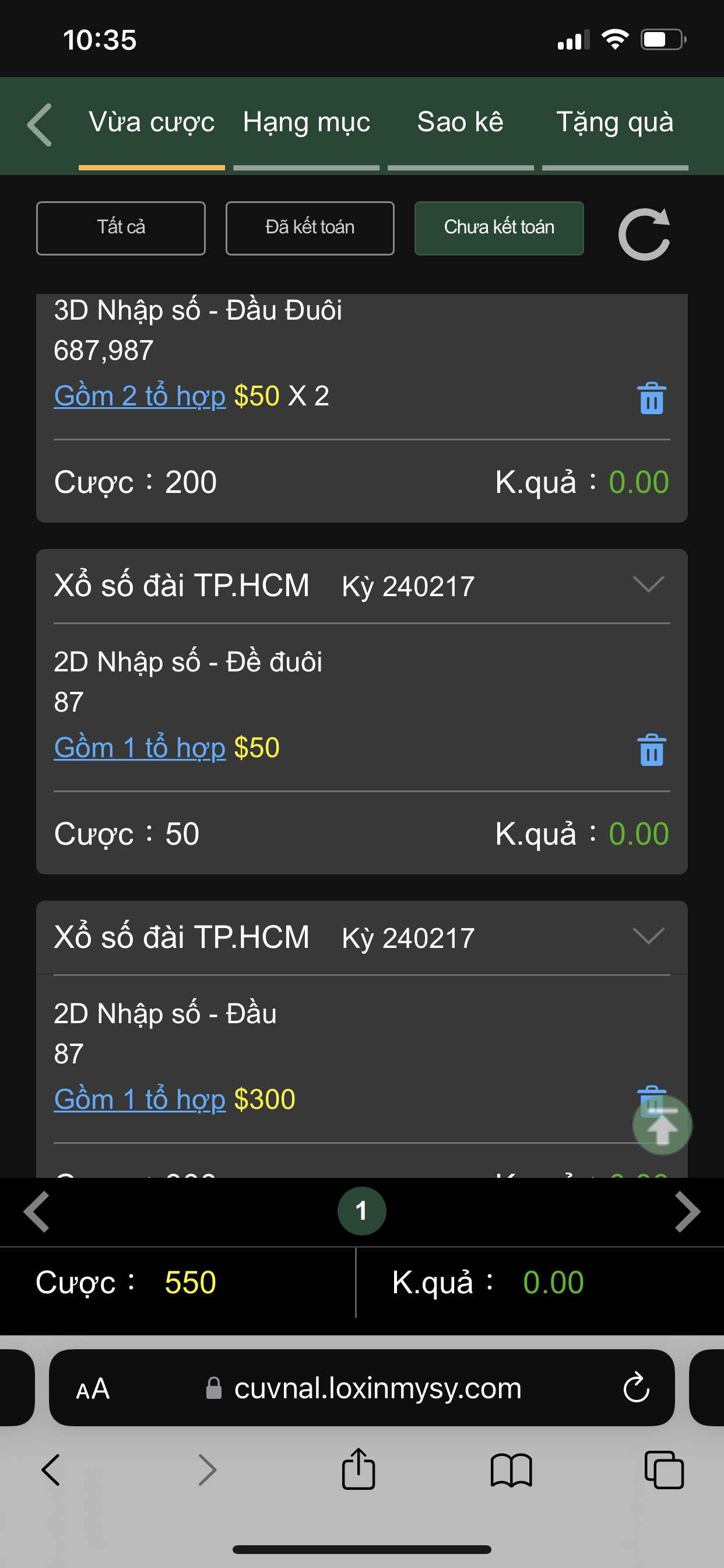
Task: Select page 1 indicator
Action: tap(361, 1210)
